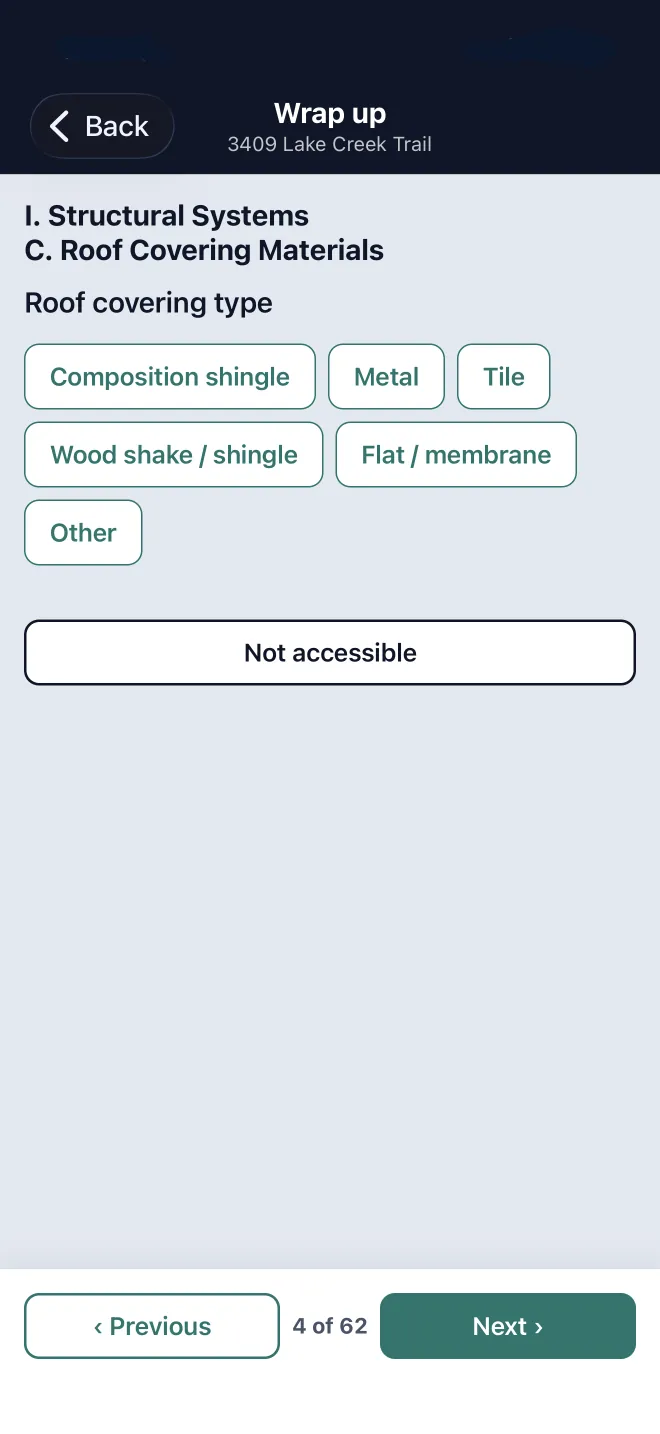Choose the Metal chip
Screen dimensions: 660x1434
click(x=386, y=377)
